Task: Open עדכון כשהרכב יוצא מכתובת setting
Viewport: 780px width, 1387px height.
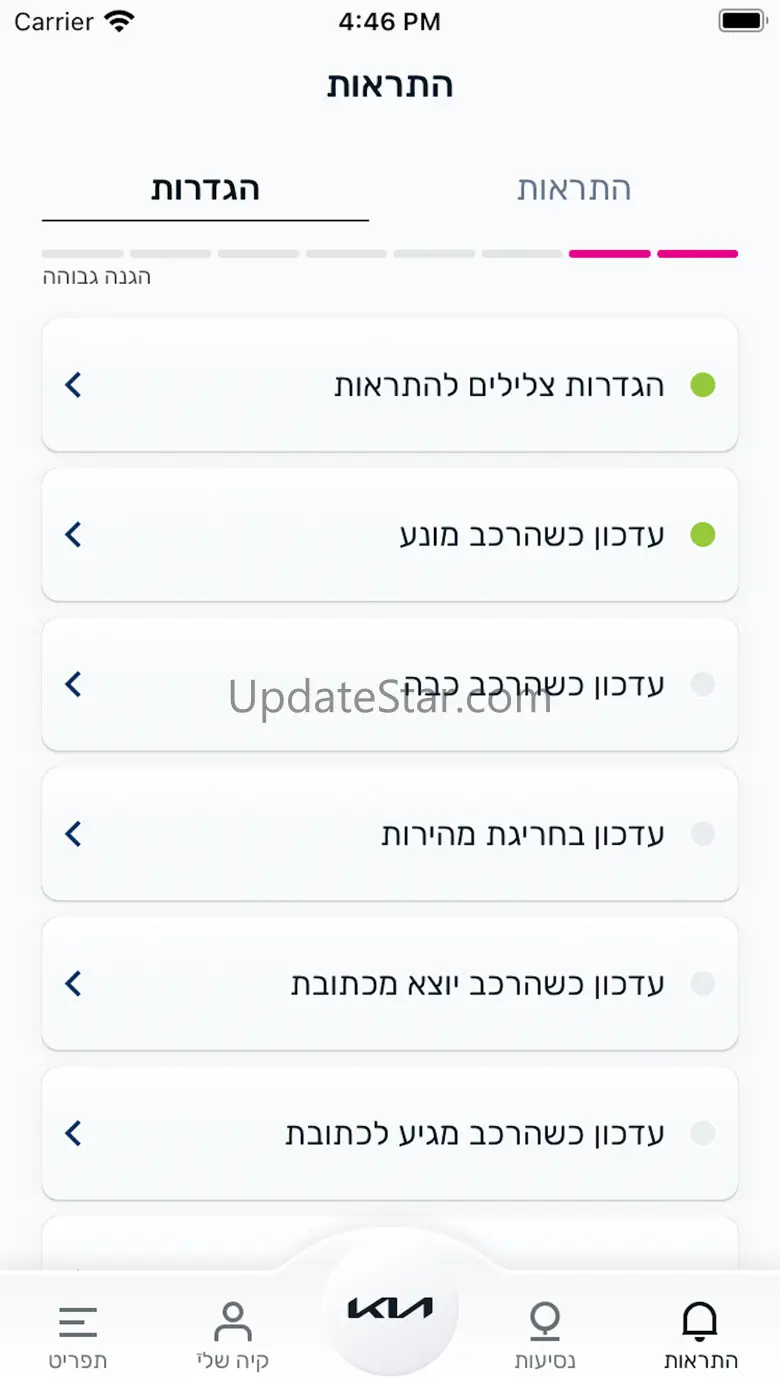Action: [x=390, y=984]
